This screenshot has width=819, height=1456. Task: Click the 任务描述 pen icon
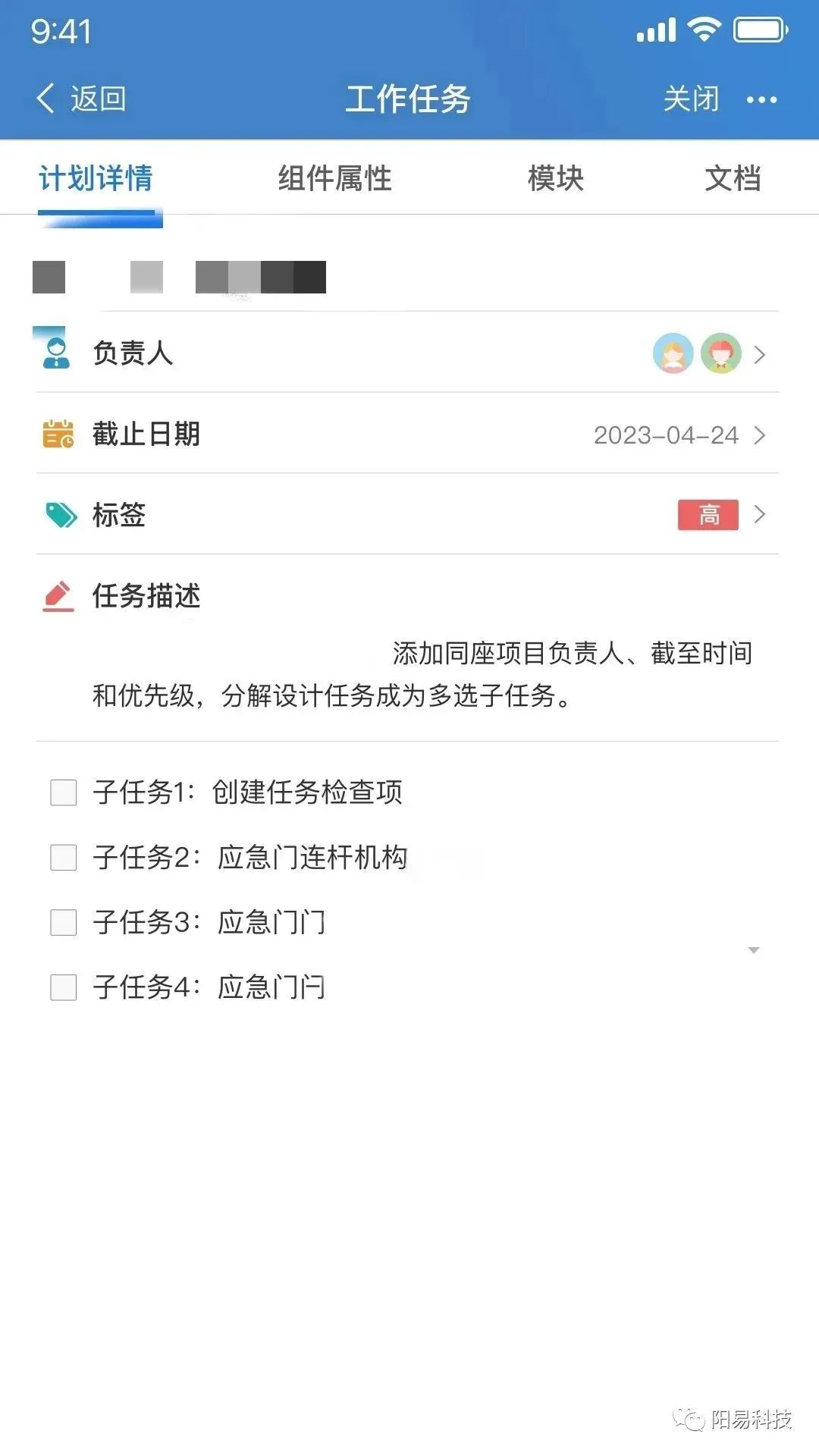[59, 595]
